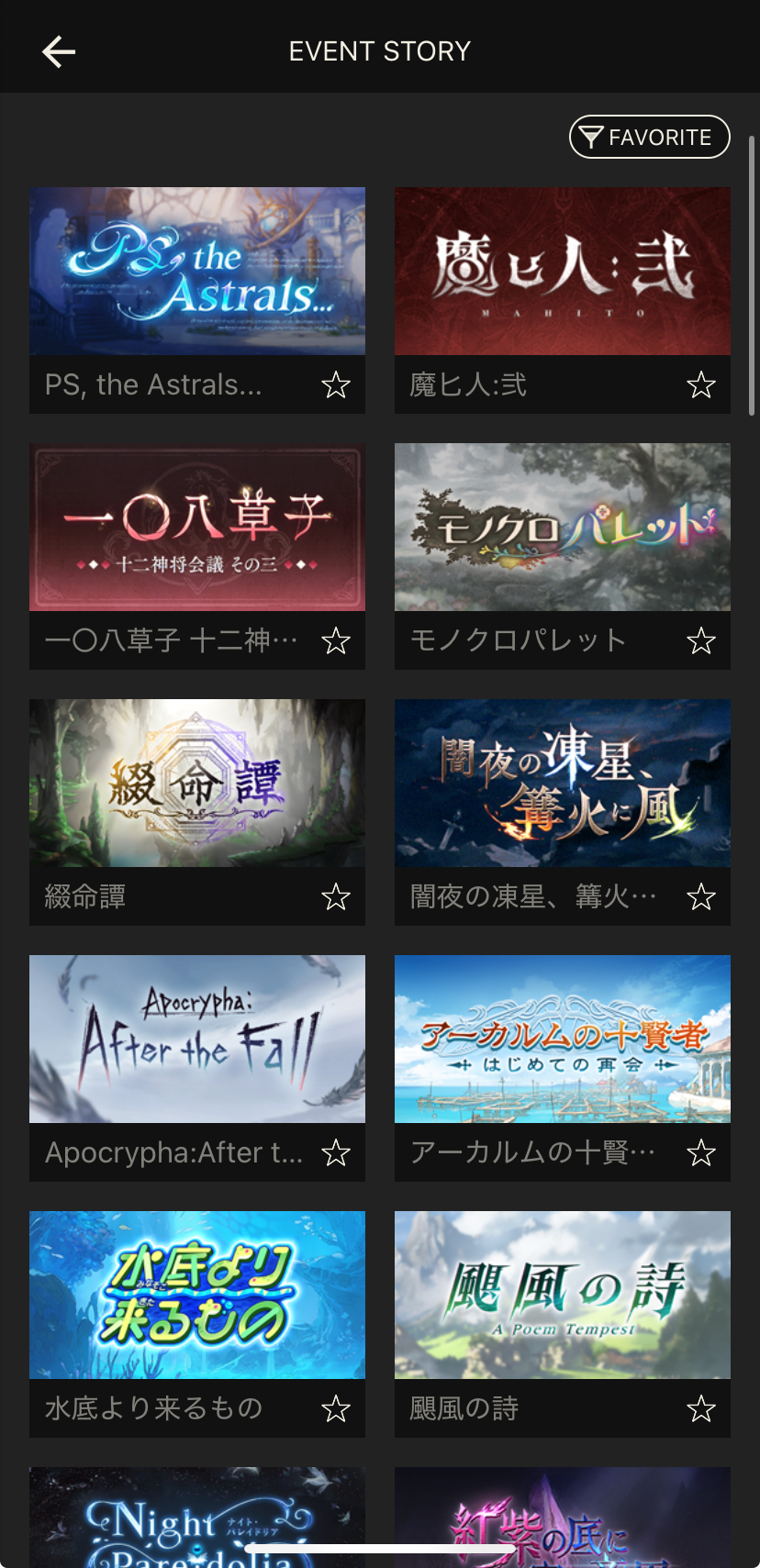The width and height of the screenshot is (760, 1568).
Task: Open the 魔ヒ人:弐 event story
Action: (x=562, y=272)
